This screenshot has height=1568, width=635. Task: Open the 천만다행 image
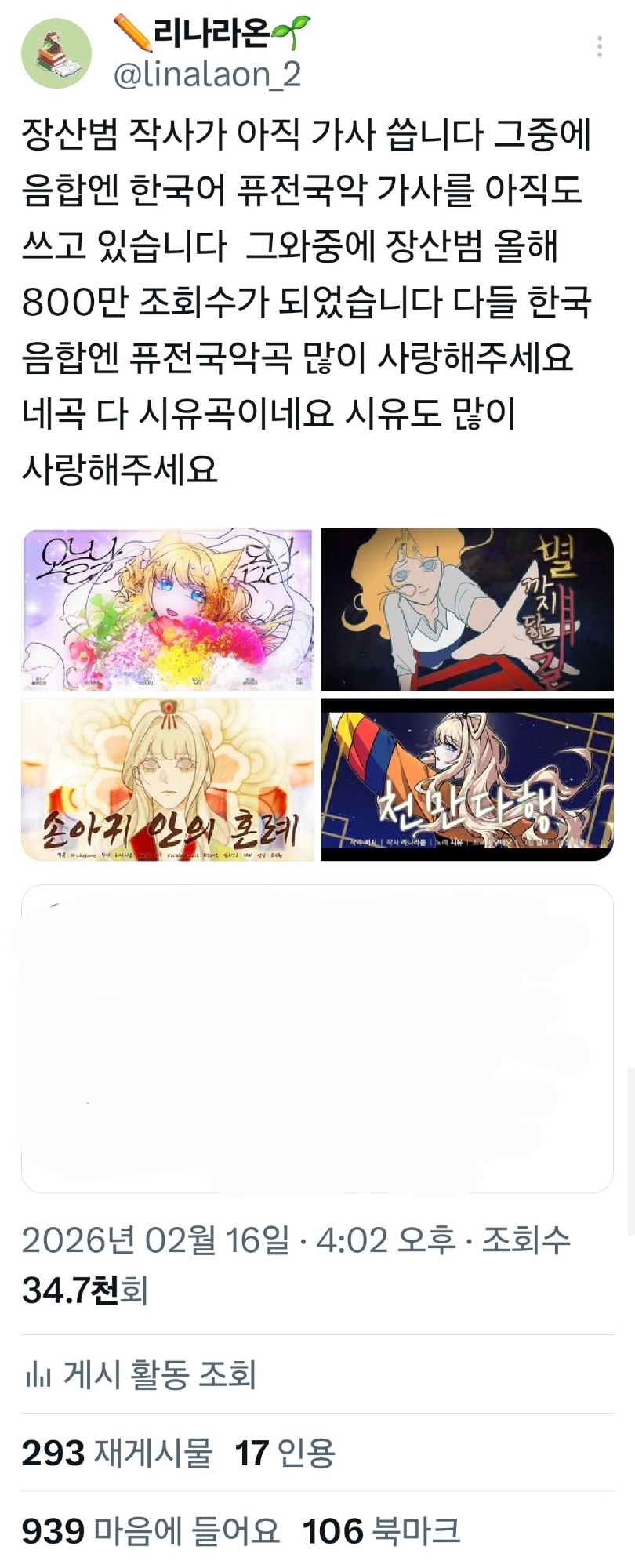467,779
